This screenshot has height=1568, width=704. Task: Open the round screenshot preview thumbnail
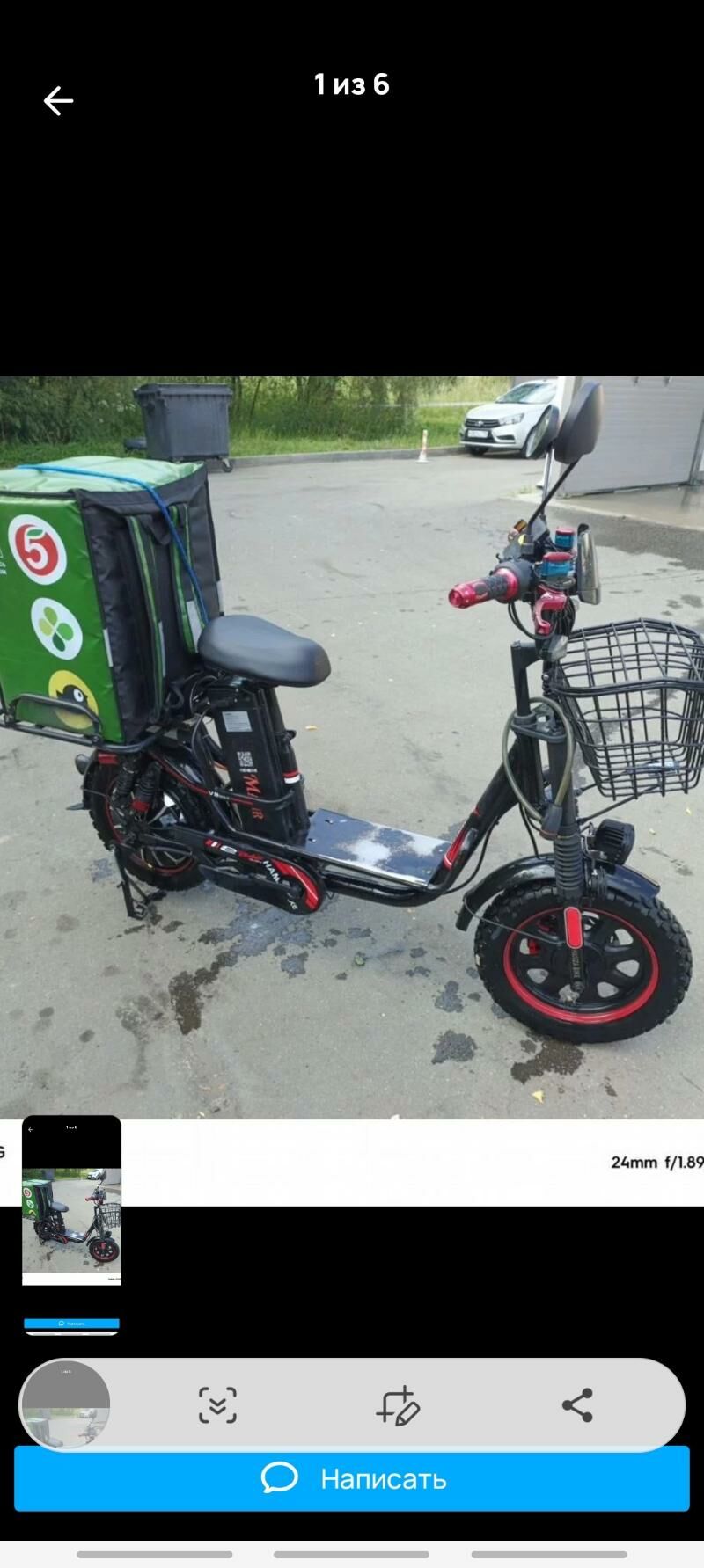(66, 1404)
